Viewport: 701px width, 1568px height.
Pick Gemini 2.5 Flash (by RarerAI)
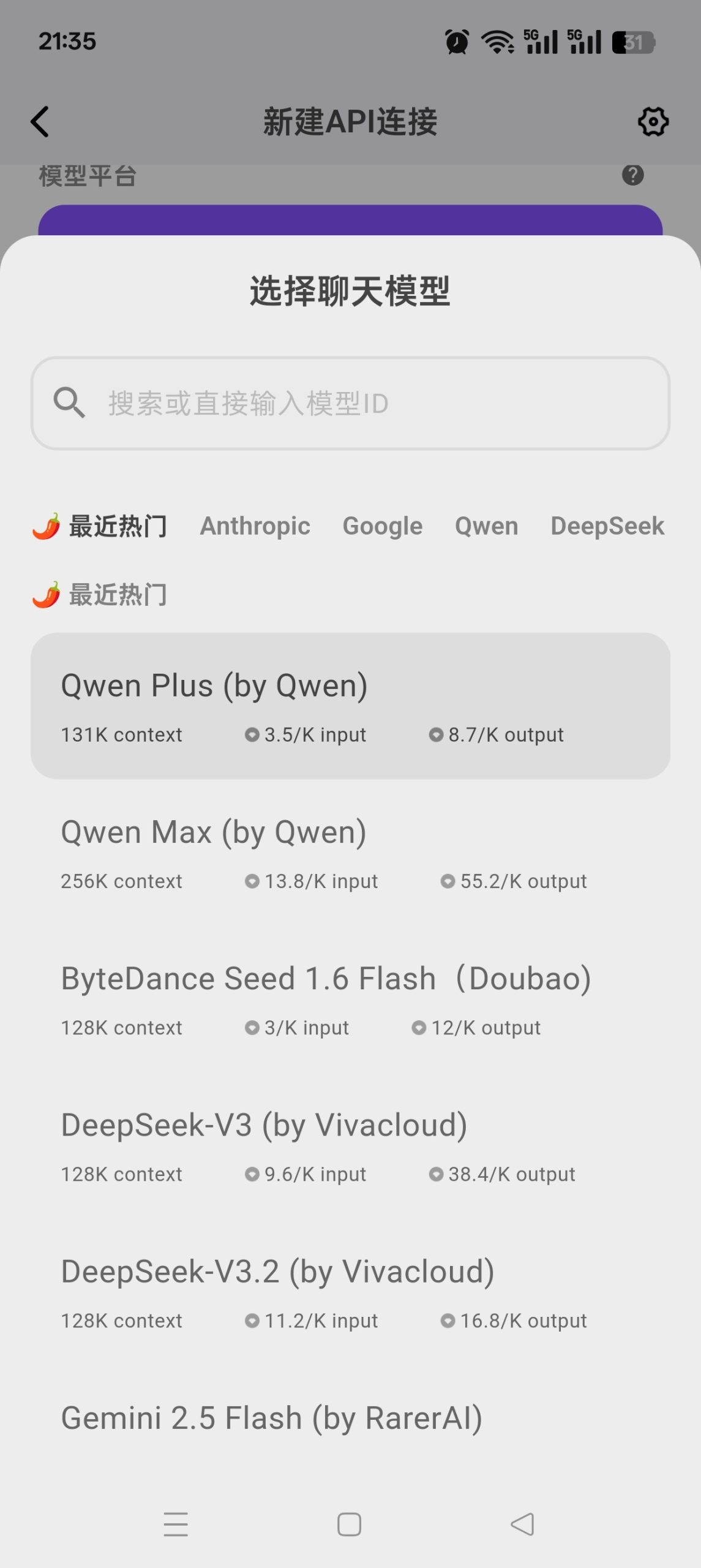pos(350,1418)
